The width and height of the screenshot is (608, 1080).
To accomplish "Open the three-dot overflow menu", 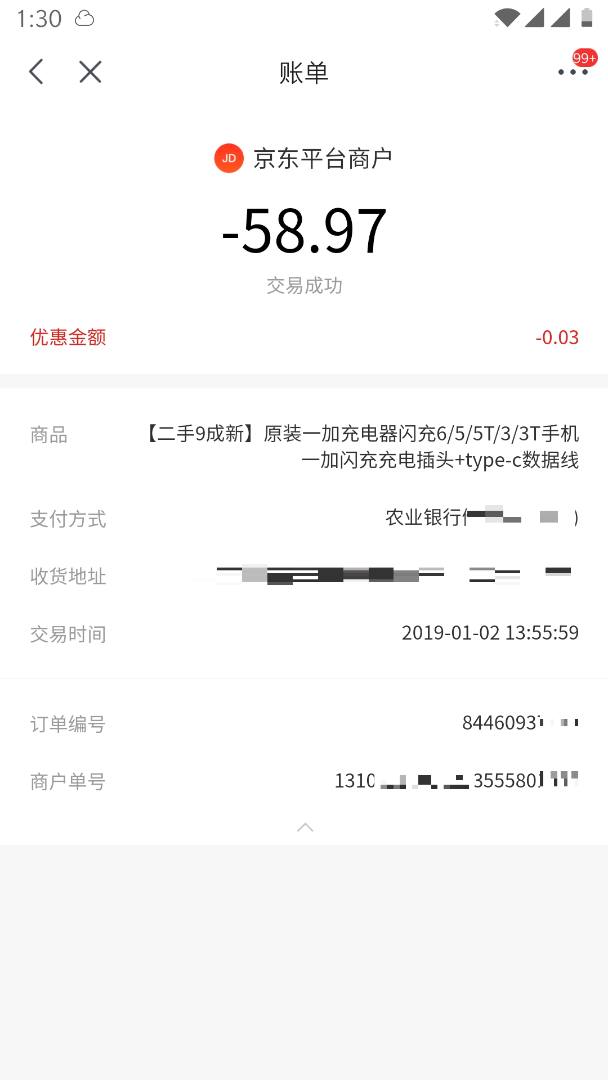I will (x=572, y=72).
